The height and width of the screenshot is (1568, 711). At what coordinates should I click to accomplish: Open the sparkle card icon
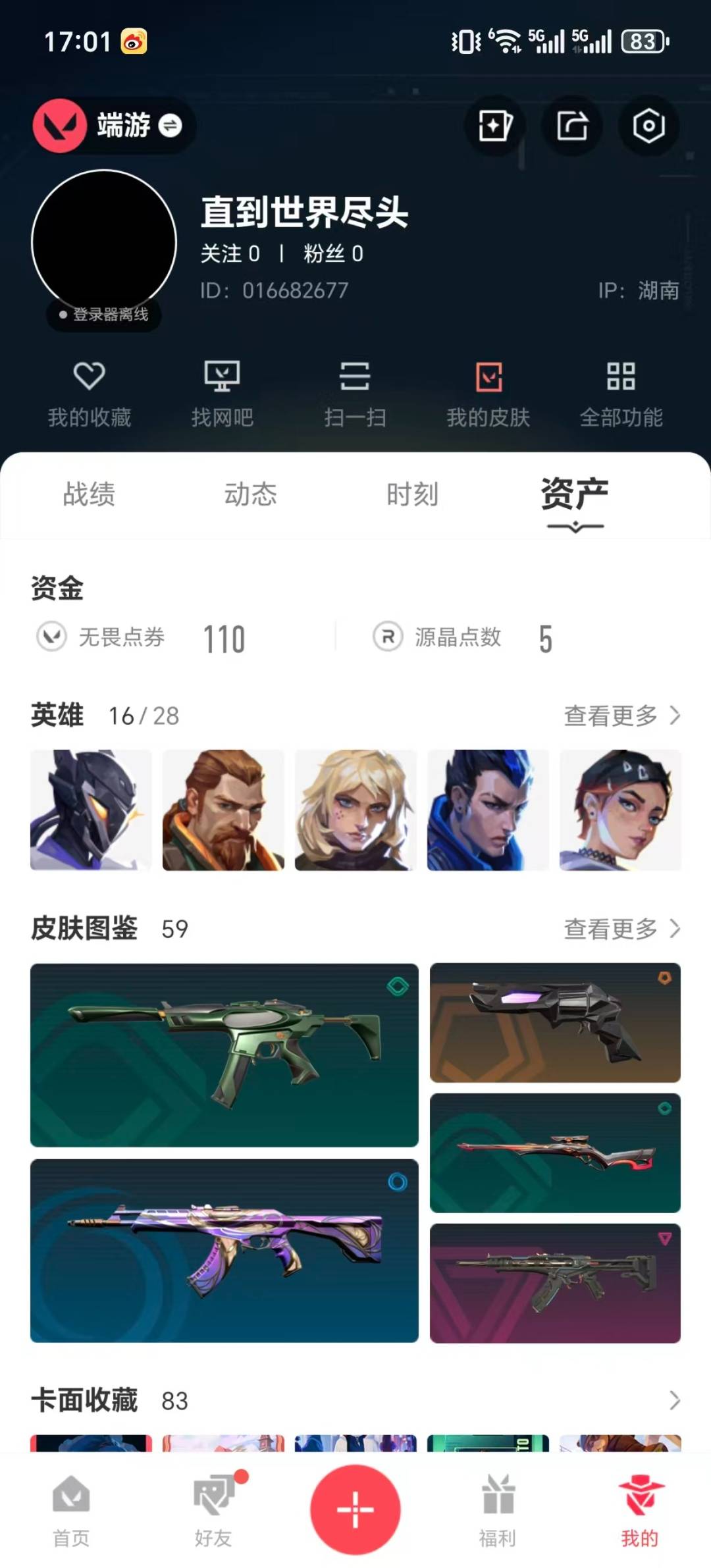494,126
